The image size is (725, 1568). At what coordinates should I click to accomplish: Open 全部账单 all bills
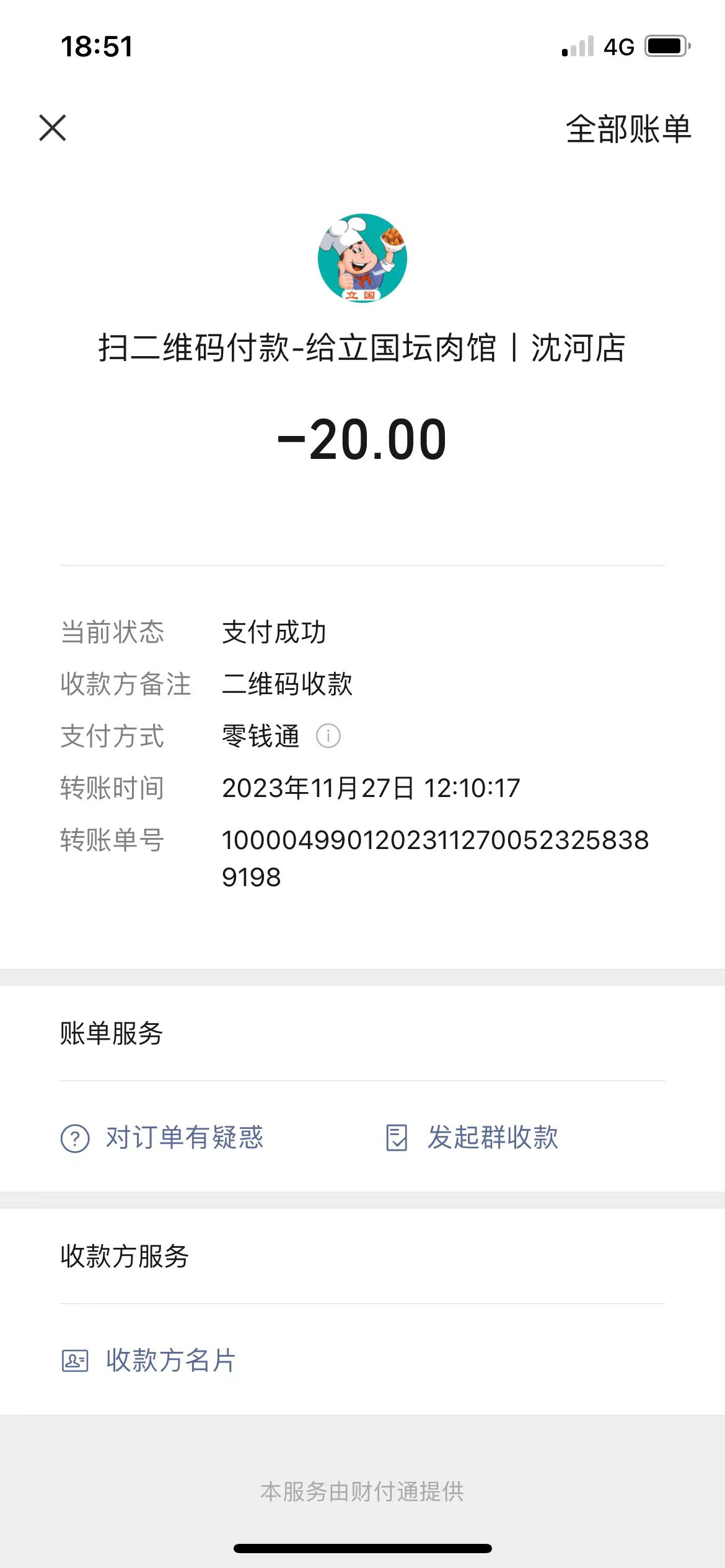[628, 129]
